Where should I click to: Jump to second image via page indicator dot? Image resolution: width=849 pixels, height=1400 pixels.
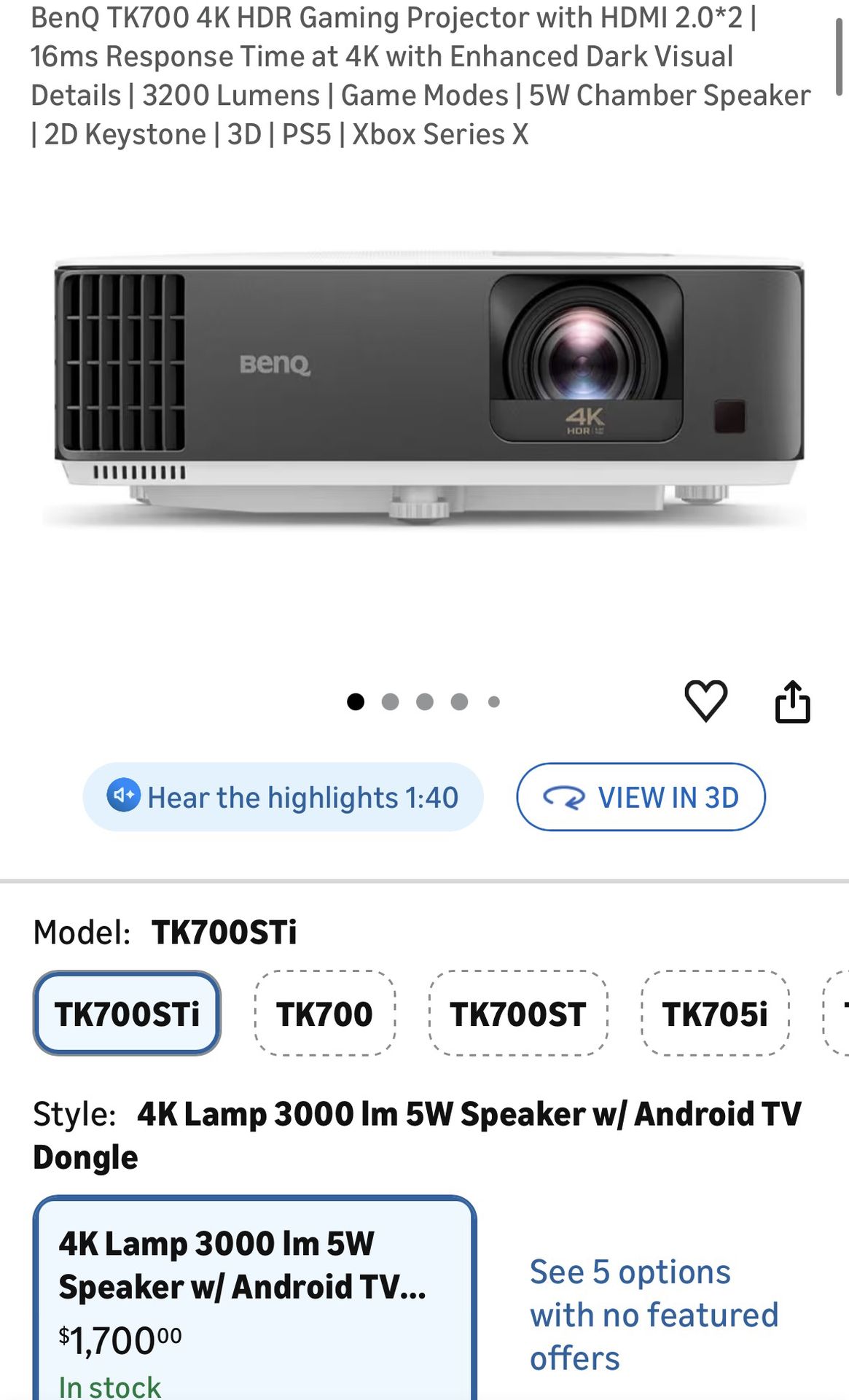[390, 701]
